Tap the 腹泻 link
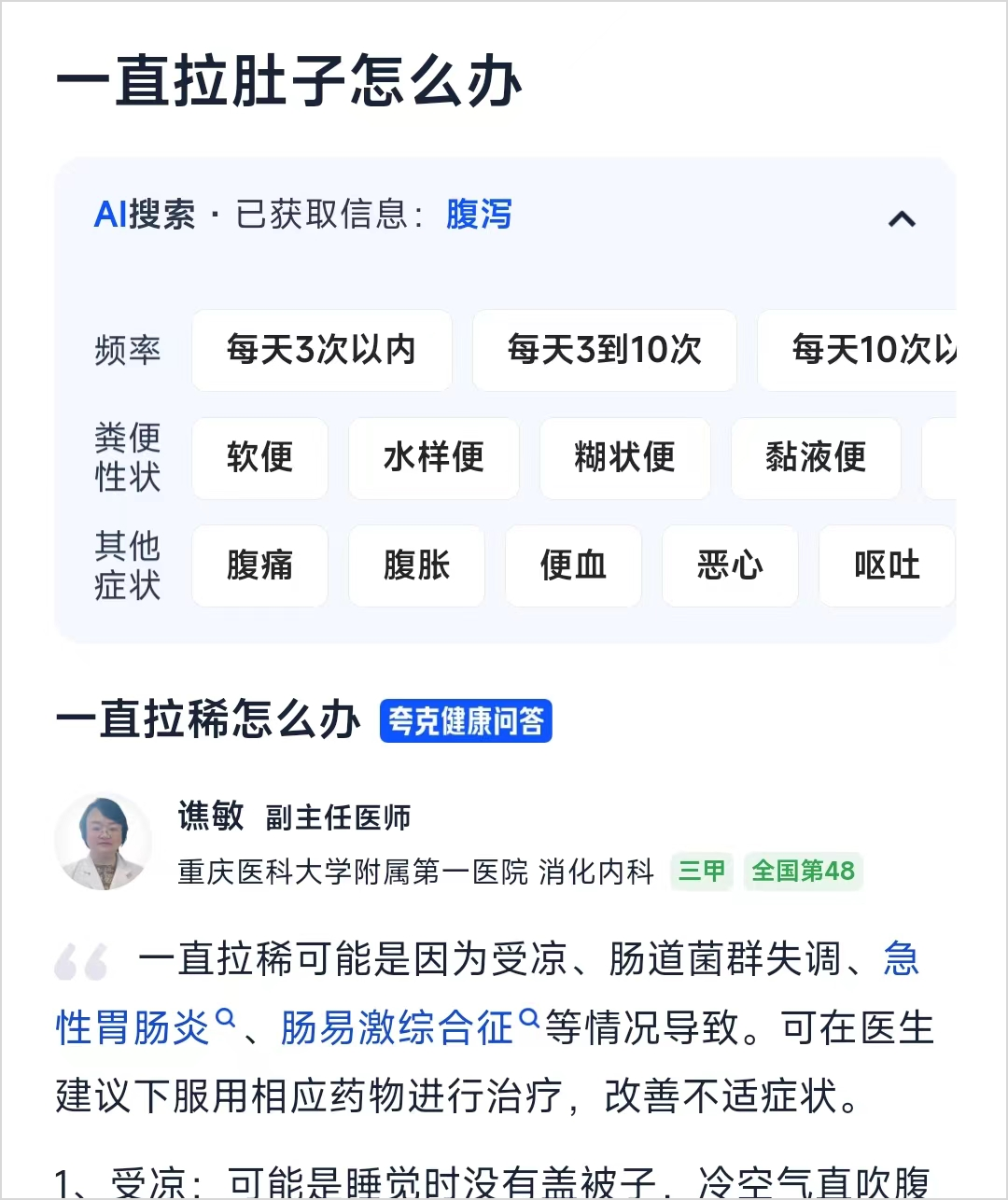The image size is (1008, 1200). [479, 215]
